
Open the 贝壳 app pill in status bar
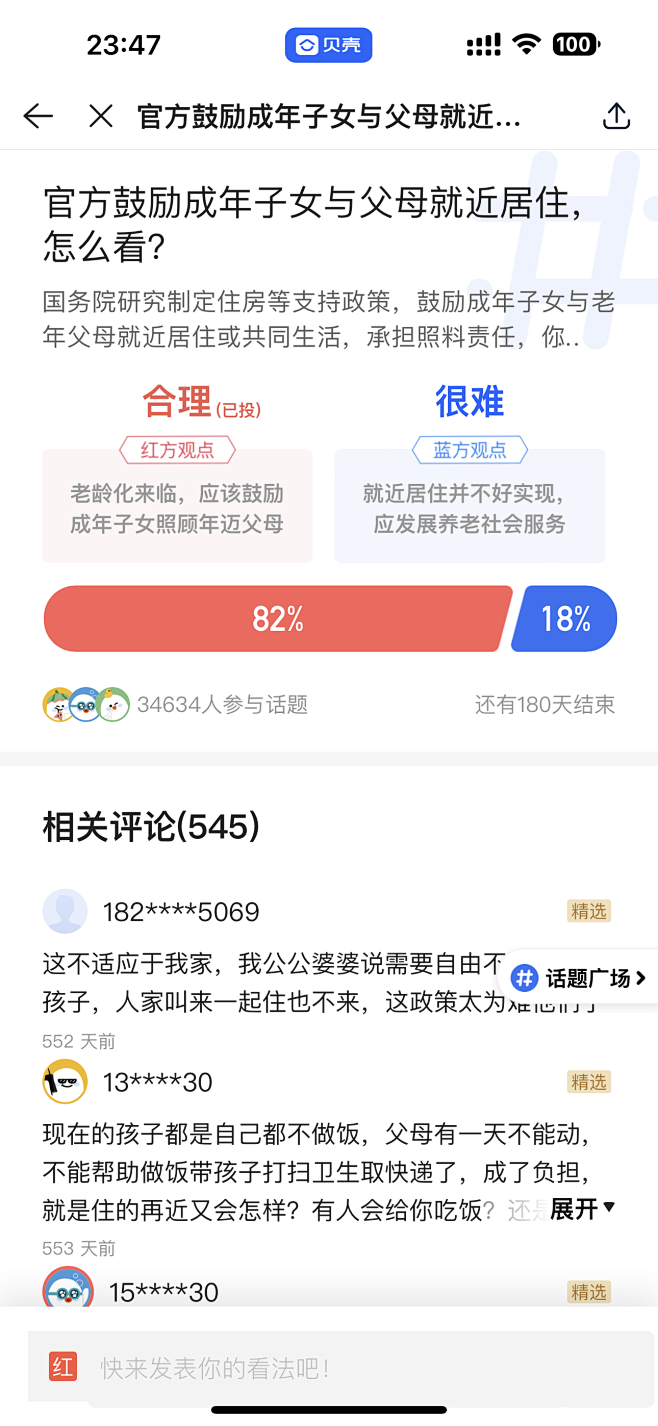coord(329,45)
